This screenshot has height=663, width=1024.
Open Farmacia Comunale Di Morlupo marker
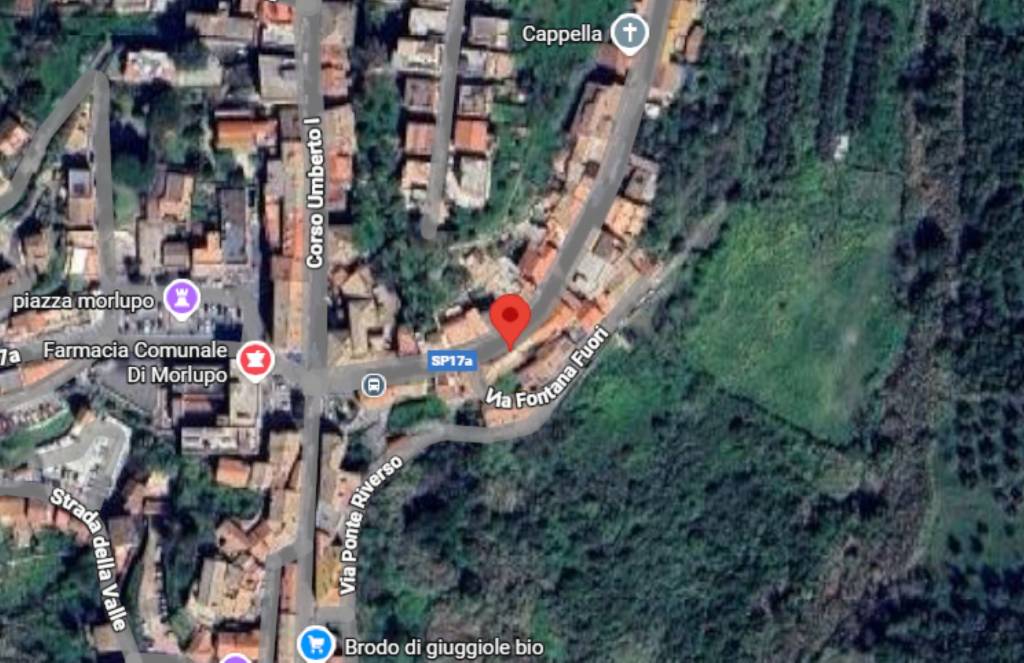point(254,361)
